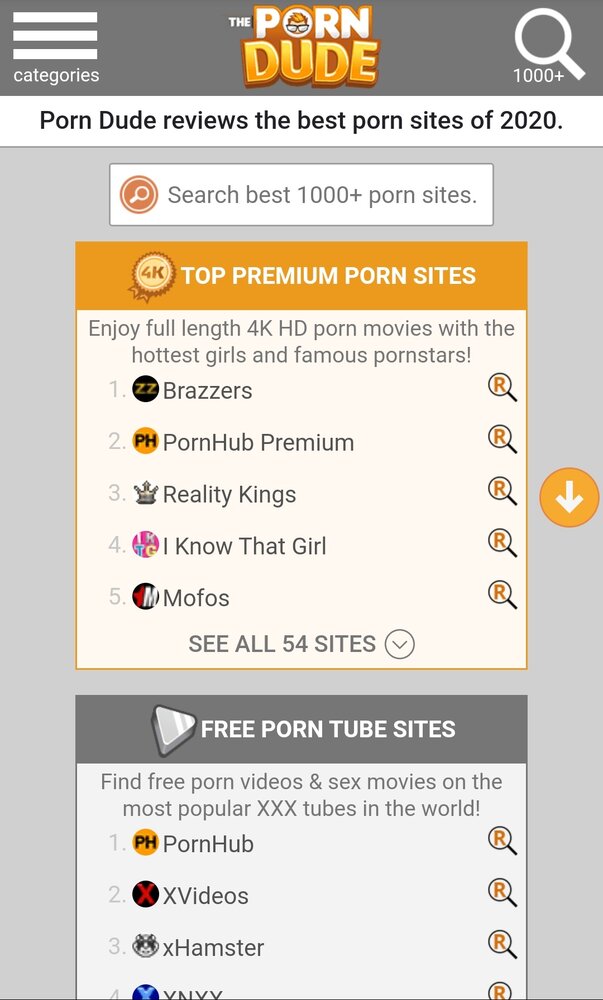Image resolution: width=603 pixels, height=1000 pixels.
Task: Tap the orange down-arrow floating button
Action: pos(569,498)
